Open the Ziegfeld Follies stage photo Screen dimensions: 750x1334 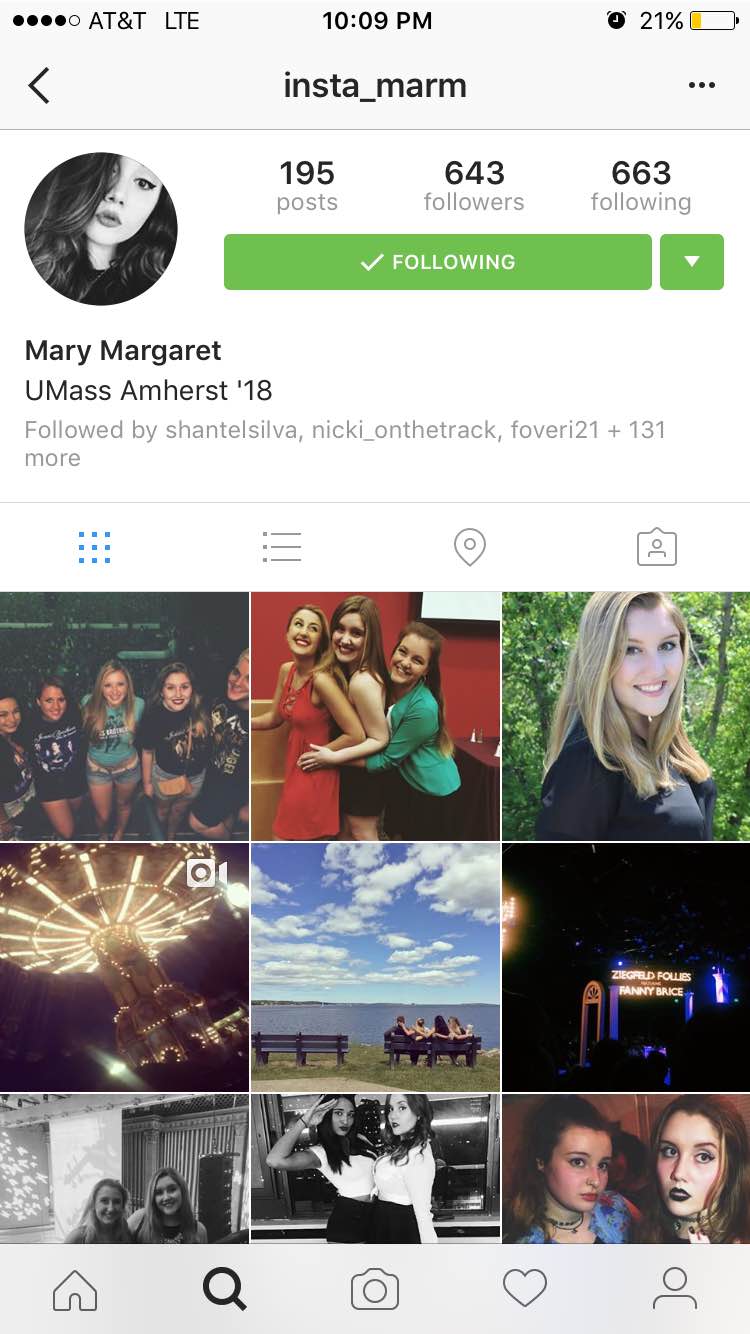point(626,967)
